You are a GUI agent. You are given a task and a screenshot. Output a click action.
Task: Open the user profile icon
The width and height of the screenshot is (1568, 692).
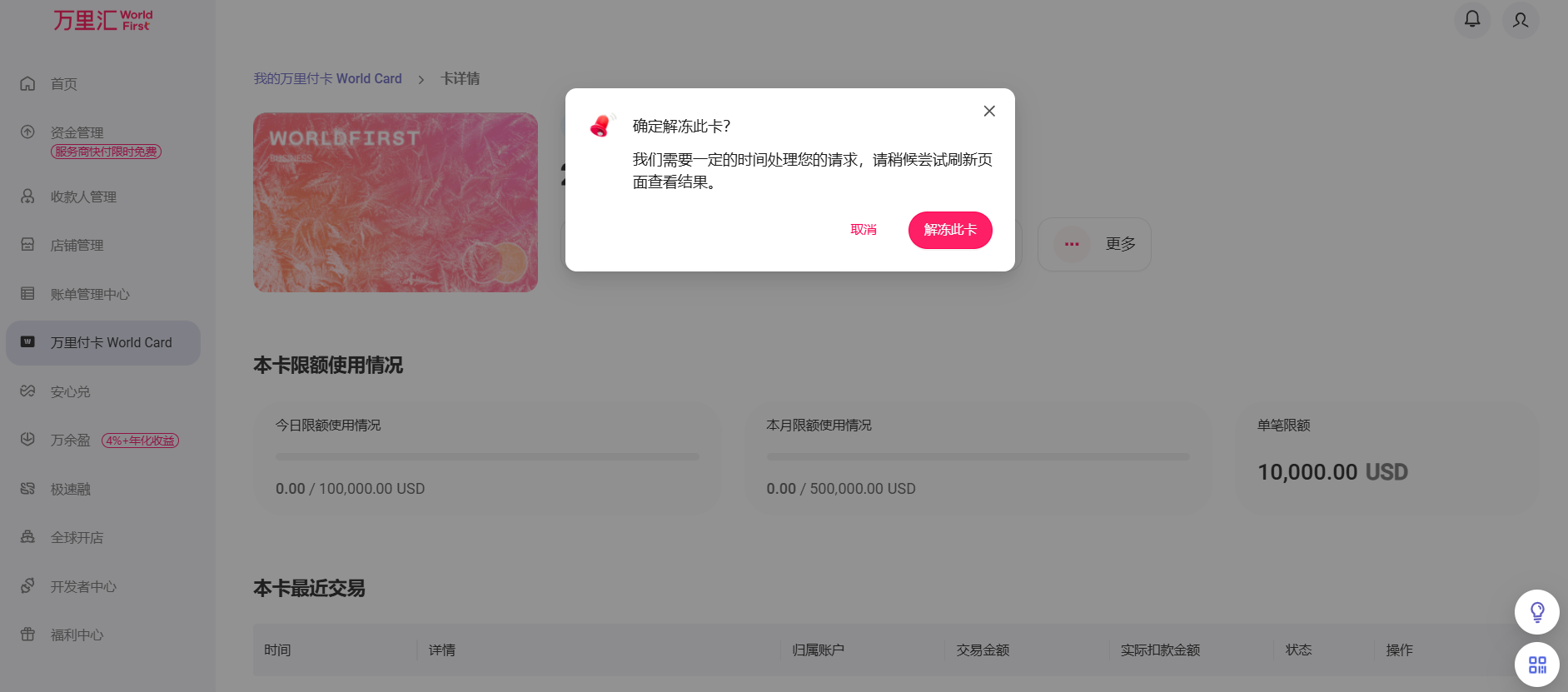click(x=1520, y=20)
